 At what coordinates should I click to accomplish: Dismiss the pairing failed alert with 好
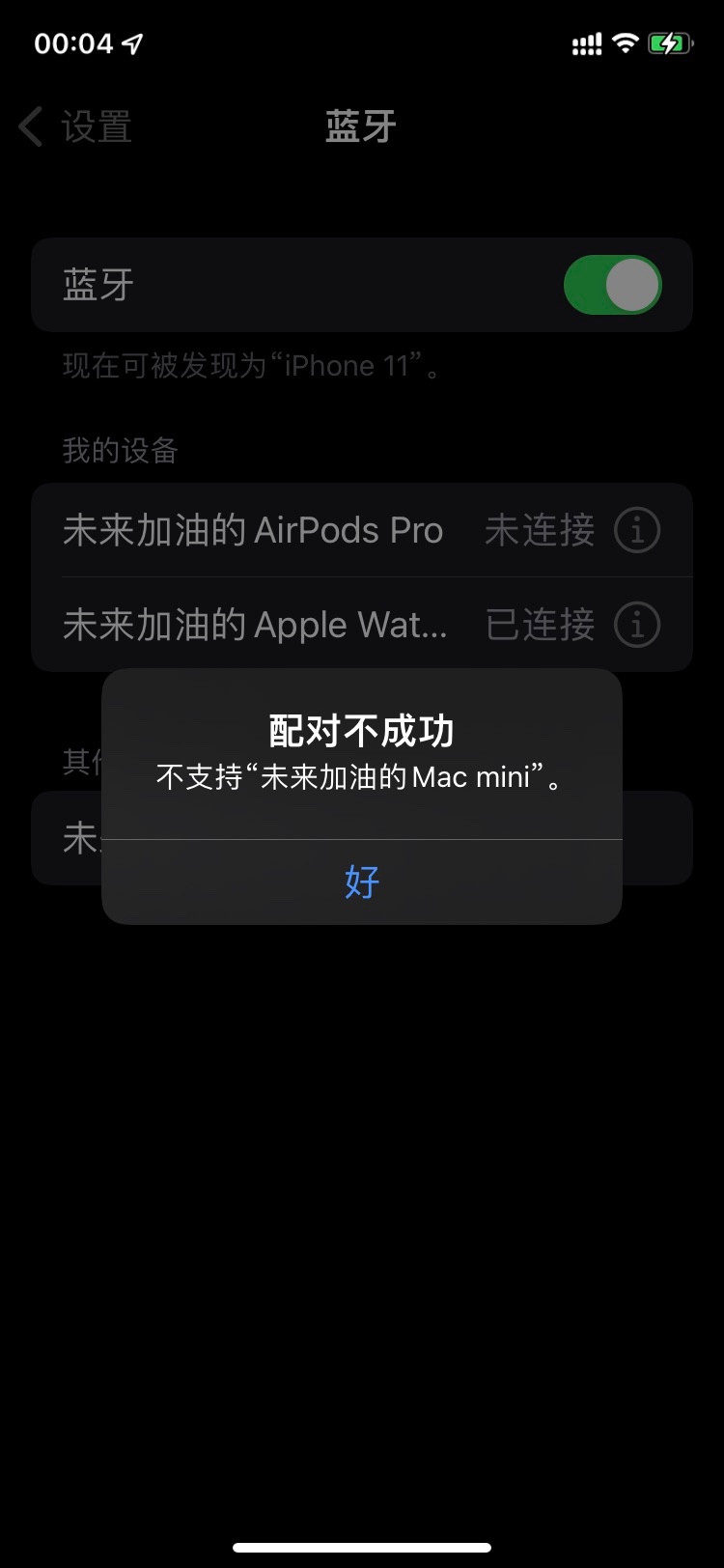click(362, 882)
